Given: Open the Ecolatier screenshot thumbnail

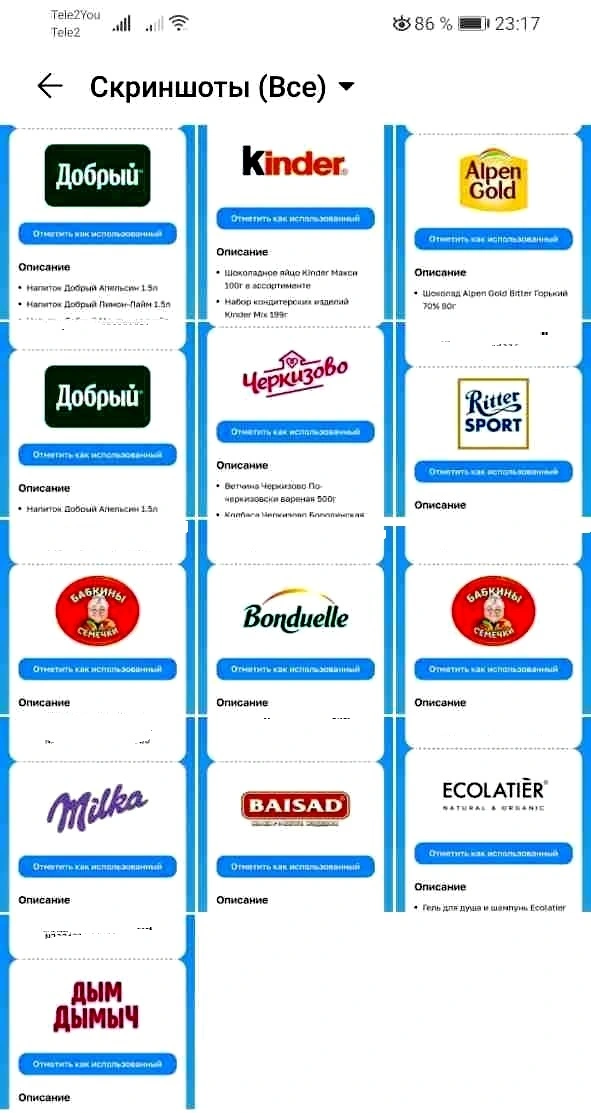Looking at the screenshot, I should [x=493, y=815].
